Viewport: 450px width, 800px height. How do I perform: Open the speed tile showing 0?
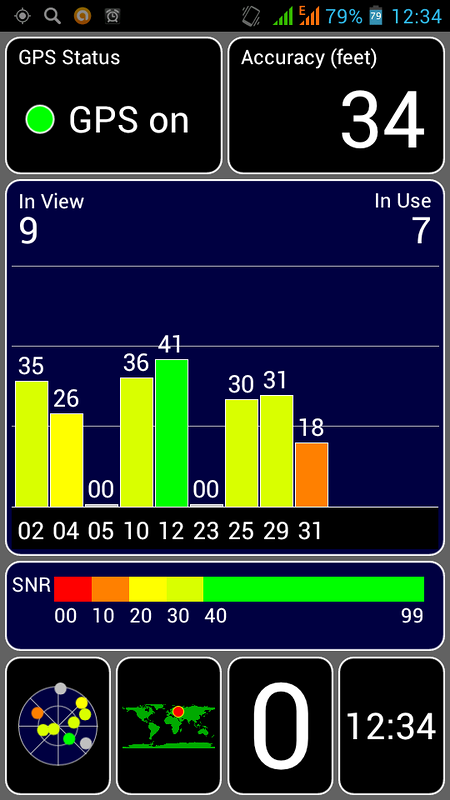[x=280, y=726]
